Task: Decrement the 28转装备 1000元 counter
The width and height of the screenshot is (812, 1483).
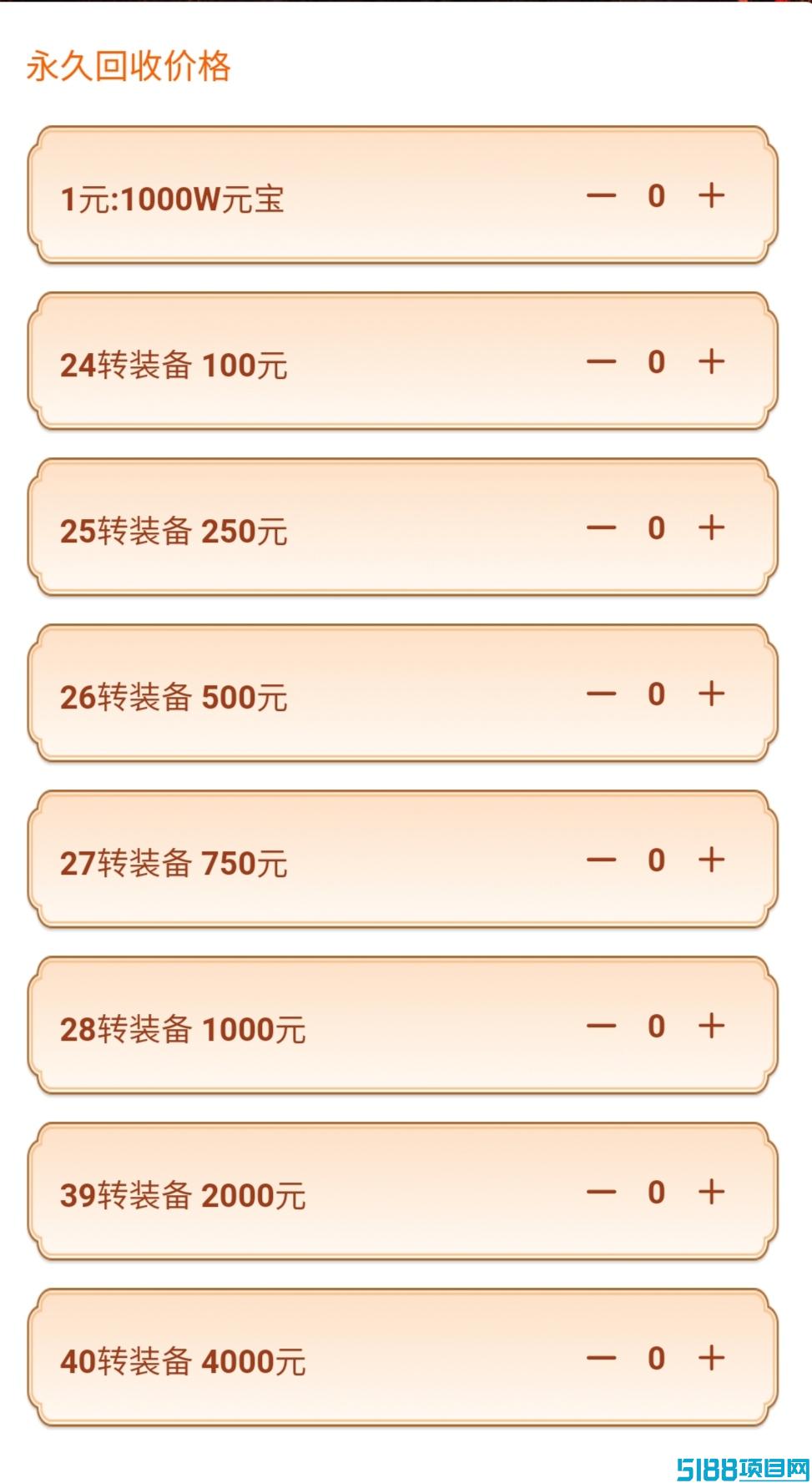Action: click(601, 1026)
